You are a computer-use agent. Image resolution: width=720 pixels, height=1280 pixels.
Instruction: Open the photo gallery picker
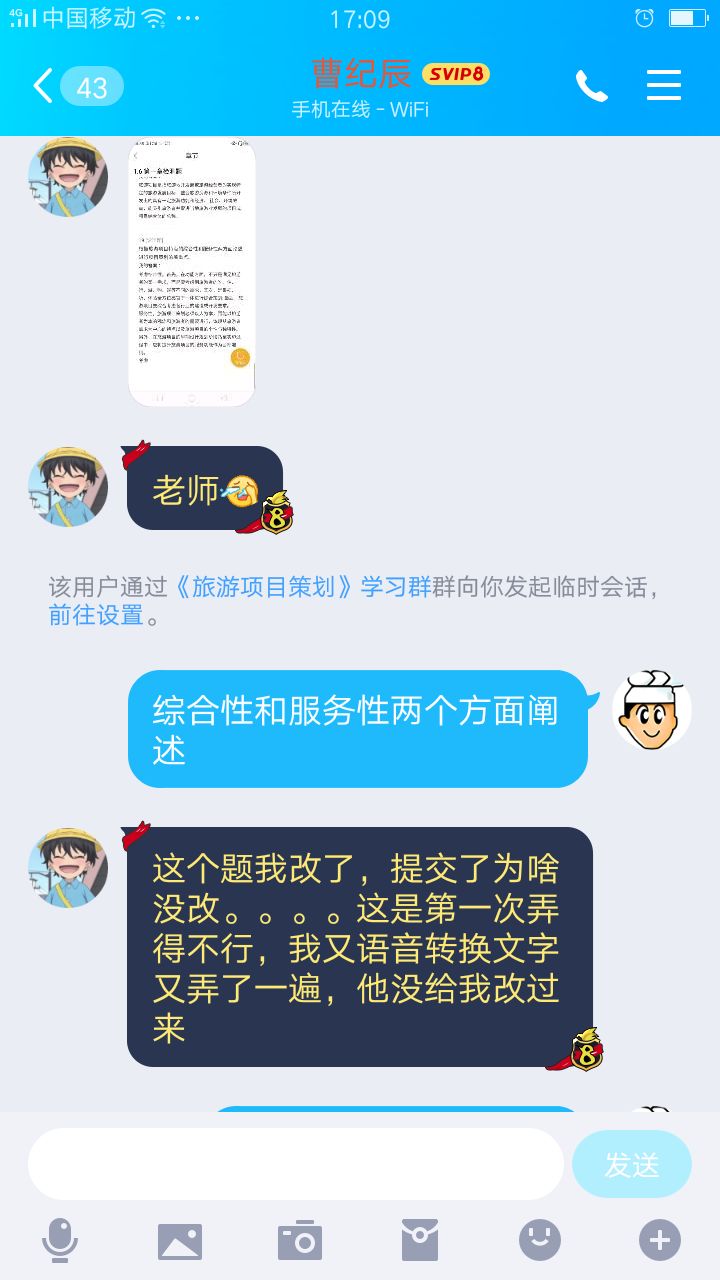click(x=180, y=1241)
